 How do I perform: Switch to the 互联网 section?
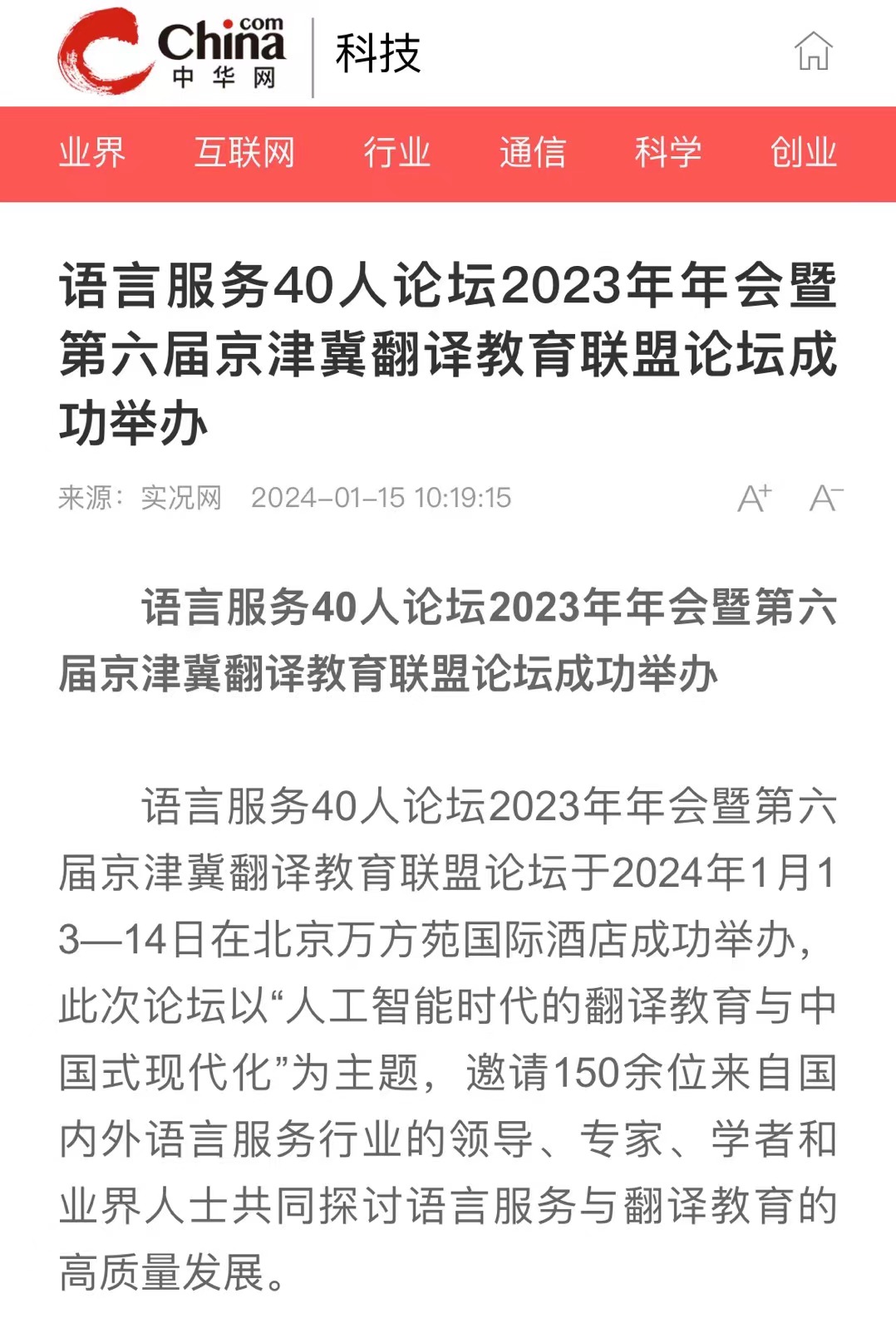[244, 153]
